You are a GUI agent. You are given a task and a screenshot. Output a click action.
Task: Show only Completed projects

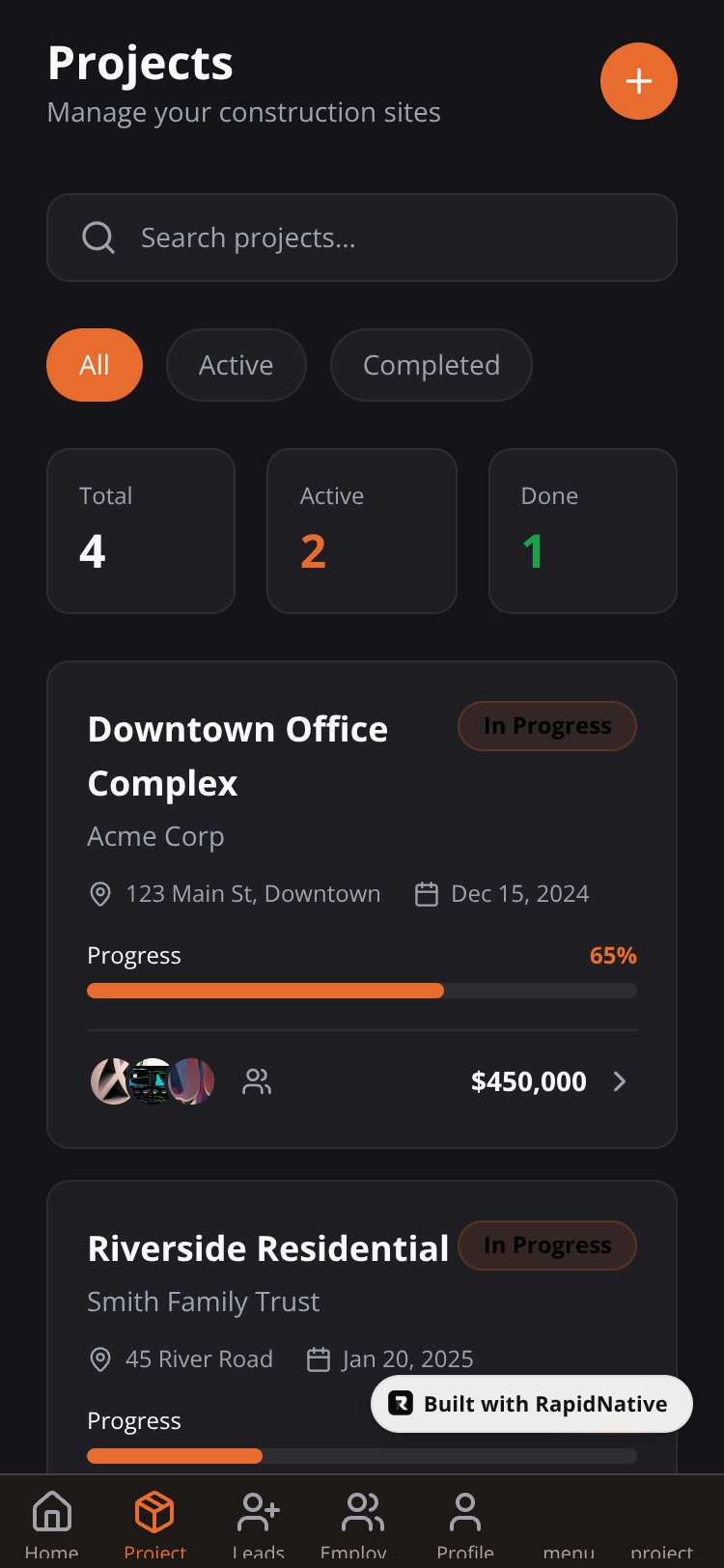[x=432, y=365]
